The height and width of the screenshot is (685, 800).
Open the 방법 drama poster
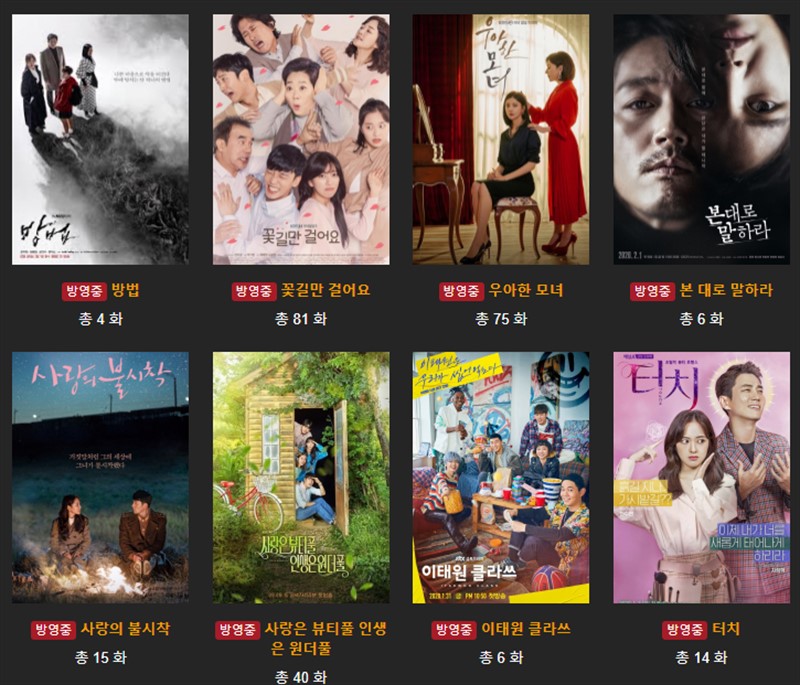pos(100,139)
